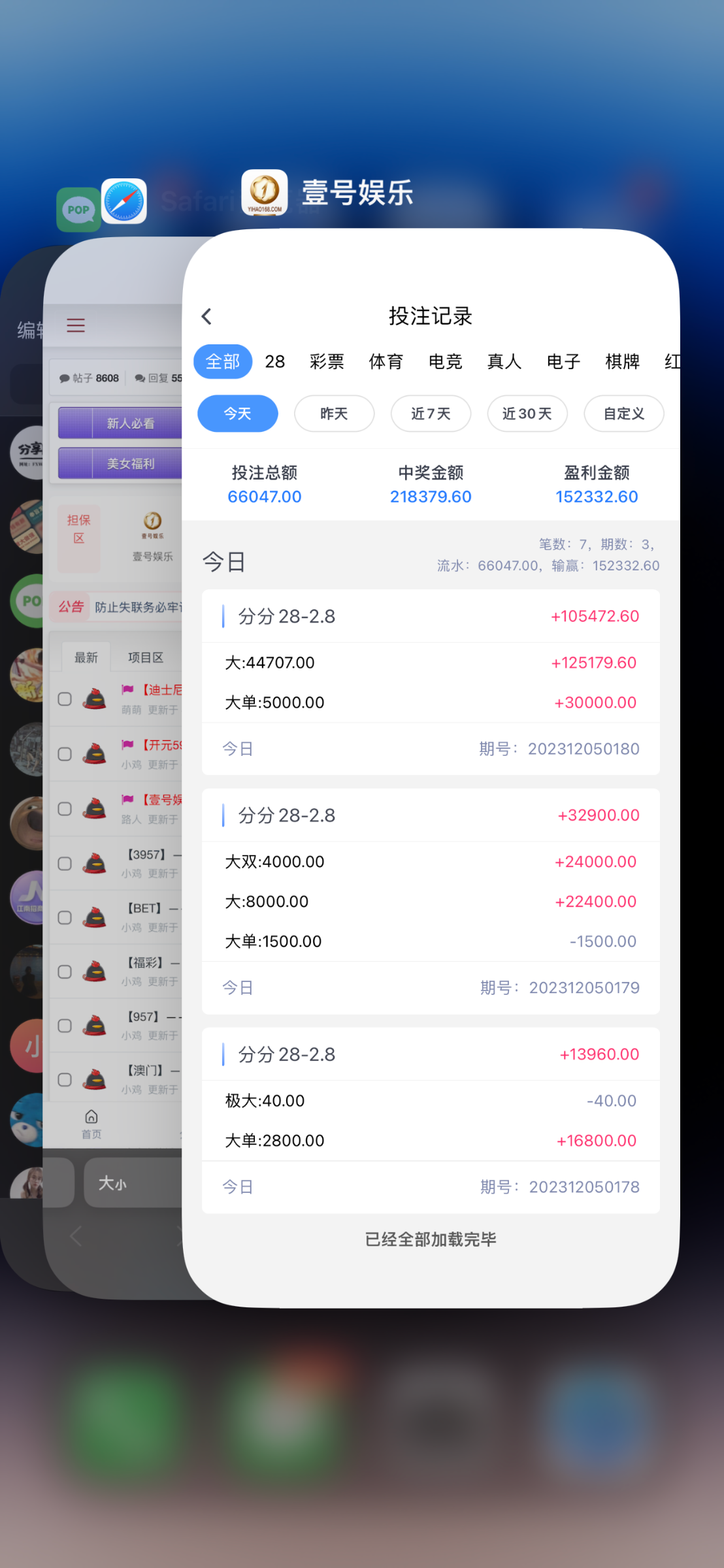Screen dimensions: 724x1568
Task: Filter records by 昨天
Action: [x=334, y=414]
